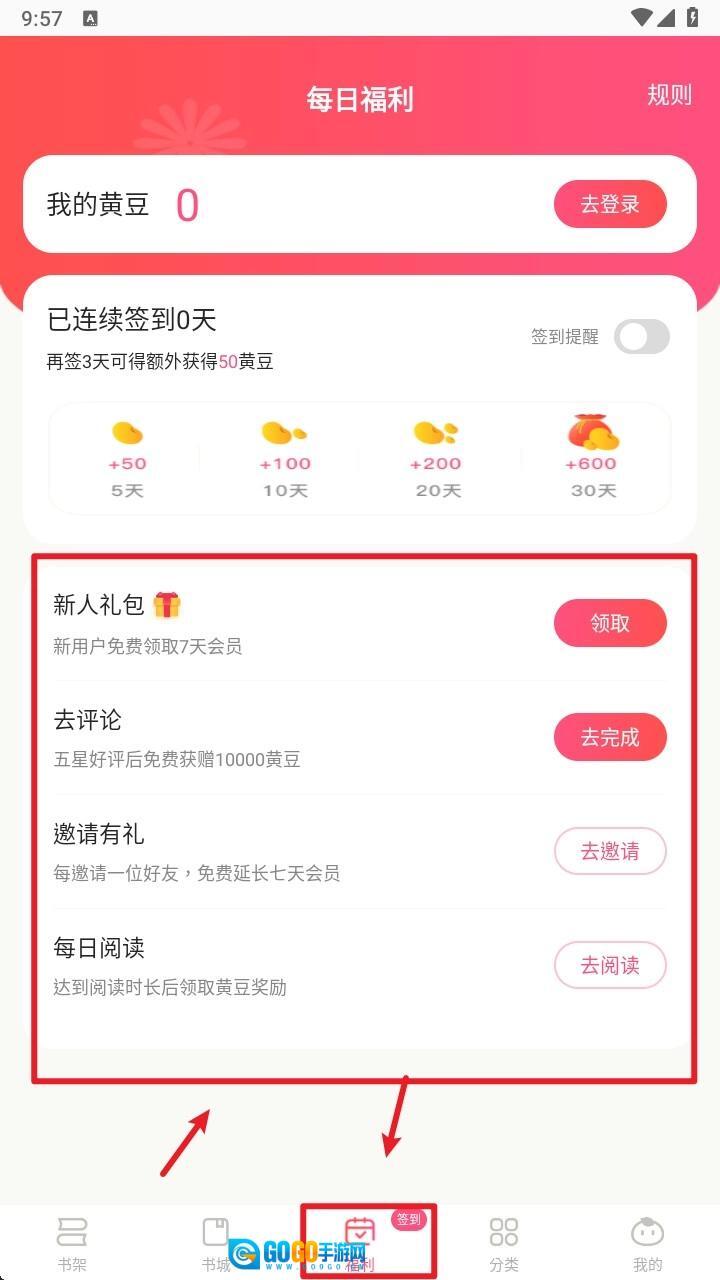The height and width of the screenshot is (1280, 720).
Task: Claim the 新人礼包 with 领取 button
Action: [610, 623]
